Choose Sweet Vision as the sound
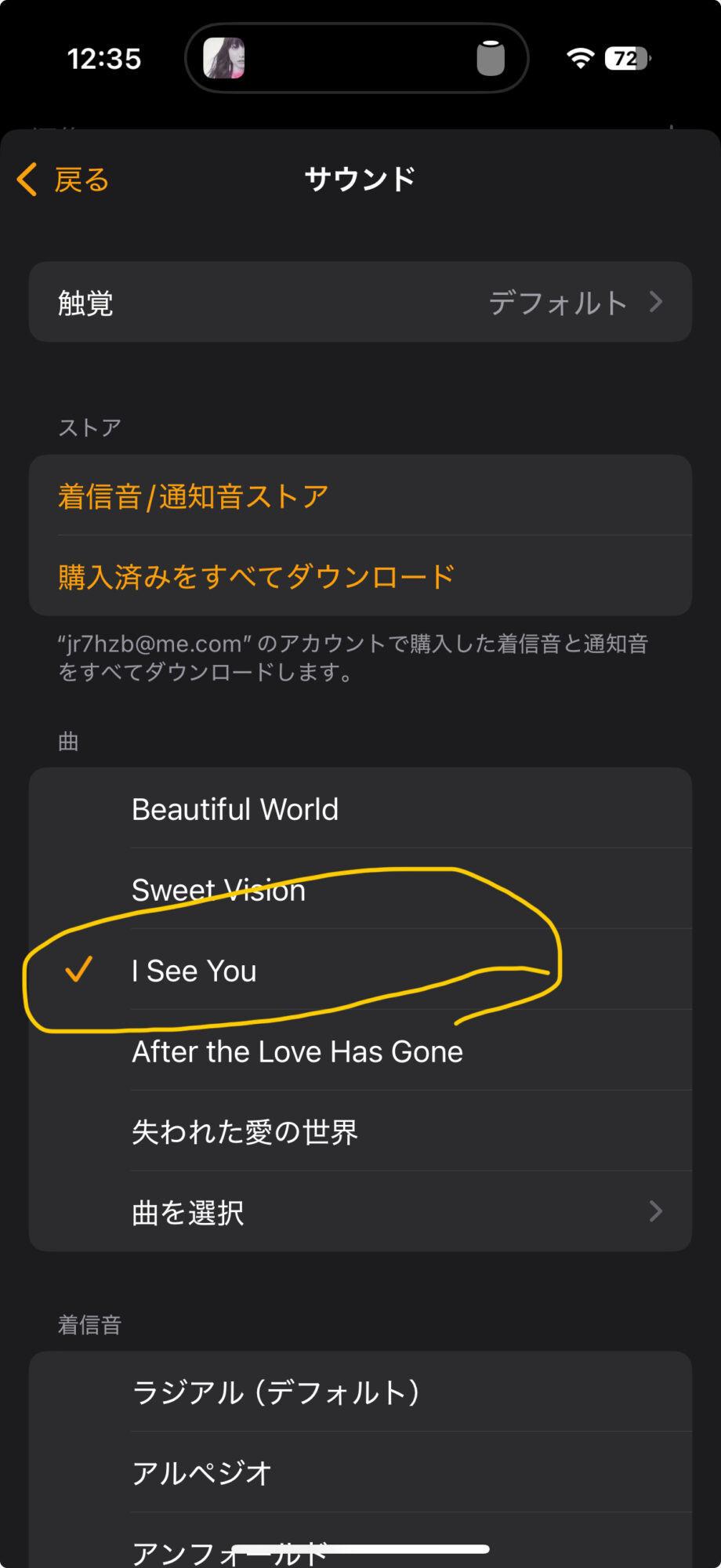Screen dimensions: 721x1568 [360, 889]
